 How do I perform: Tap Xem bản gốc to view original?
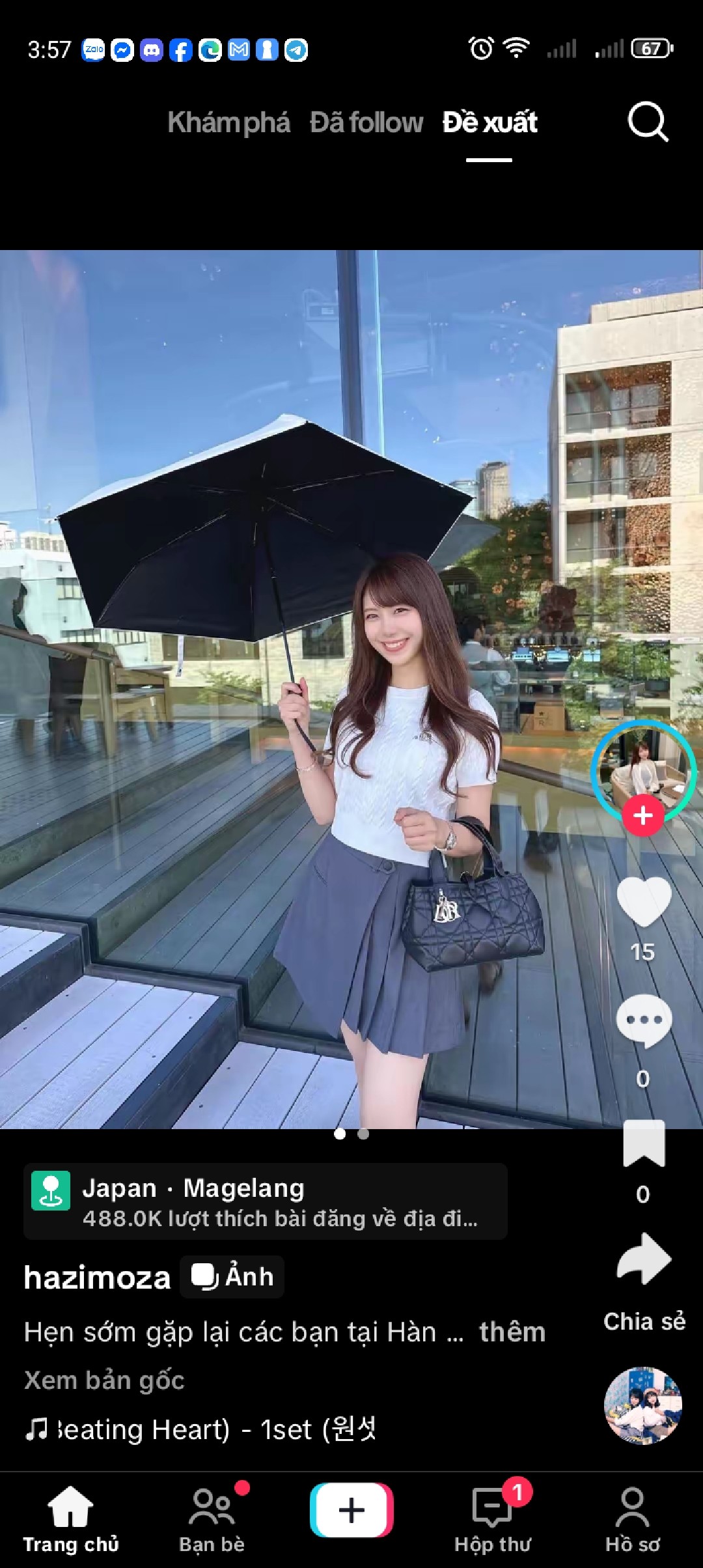tap(104, 1380)
